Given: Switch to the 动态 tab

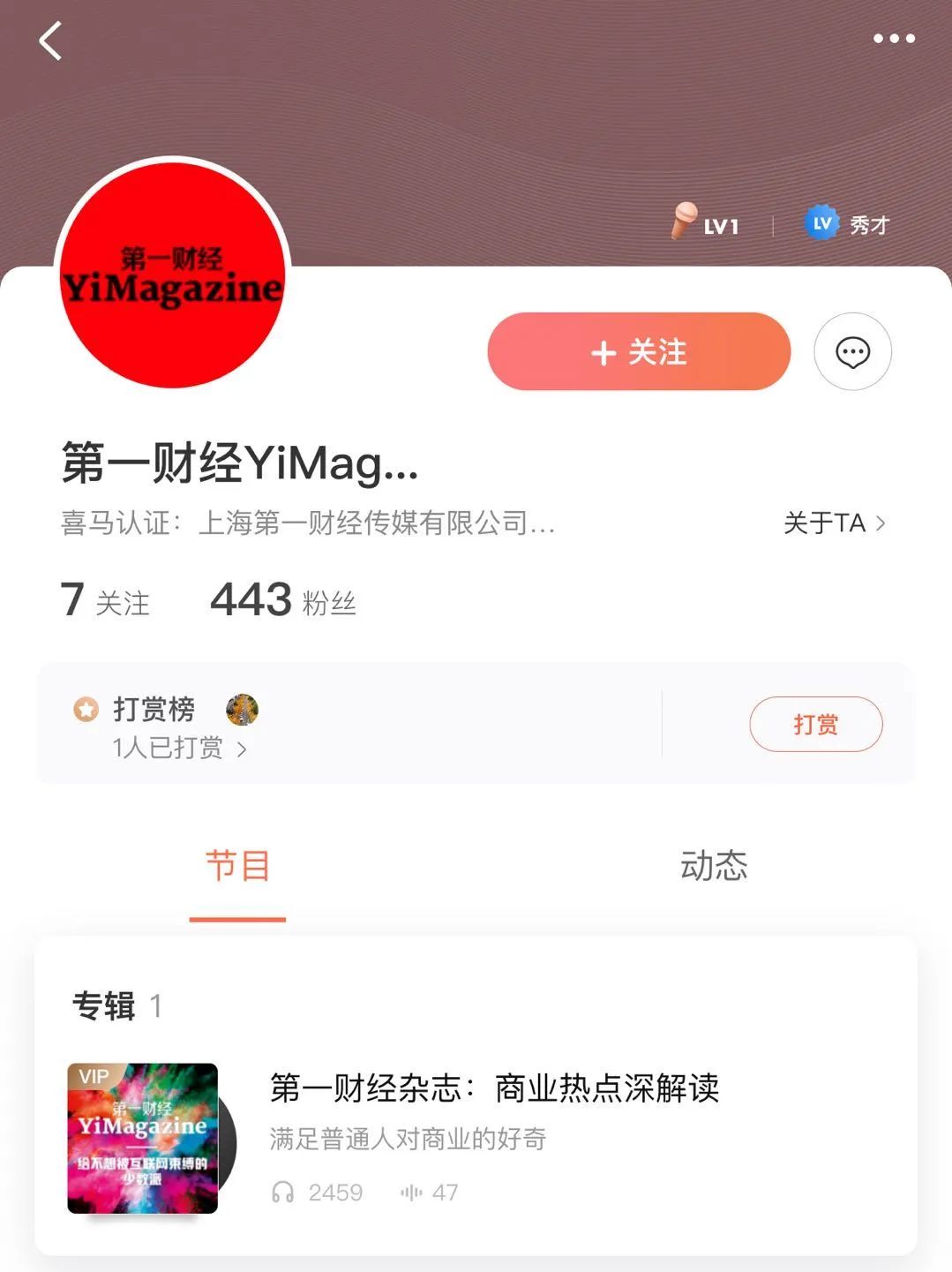Looking at the screenshot, I should click(x=713, y=866).
